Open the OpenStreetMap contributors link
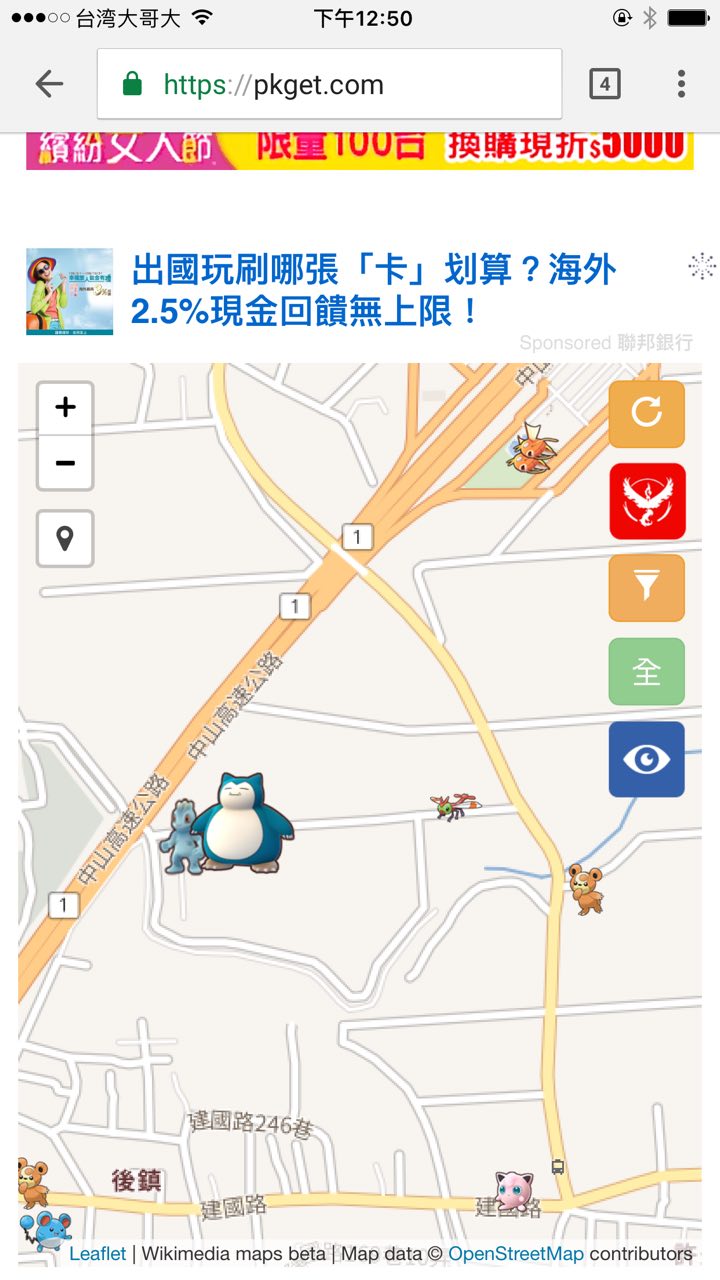 (x=515, y=1253)
